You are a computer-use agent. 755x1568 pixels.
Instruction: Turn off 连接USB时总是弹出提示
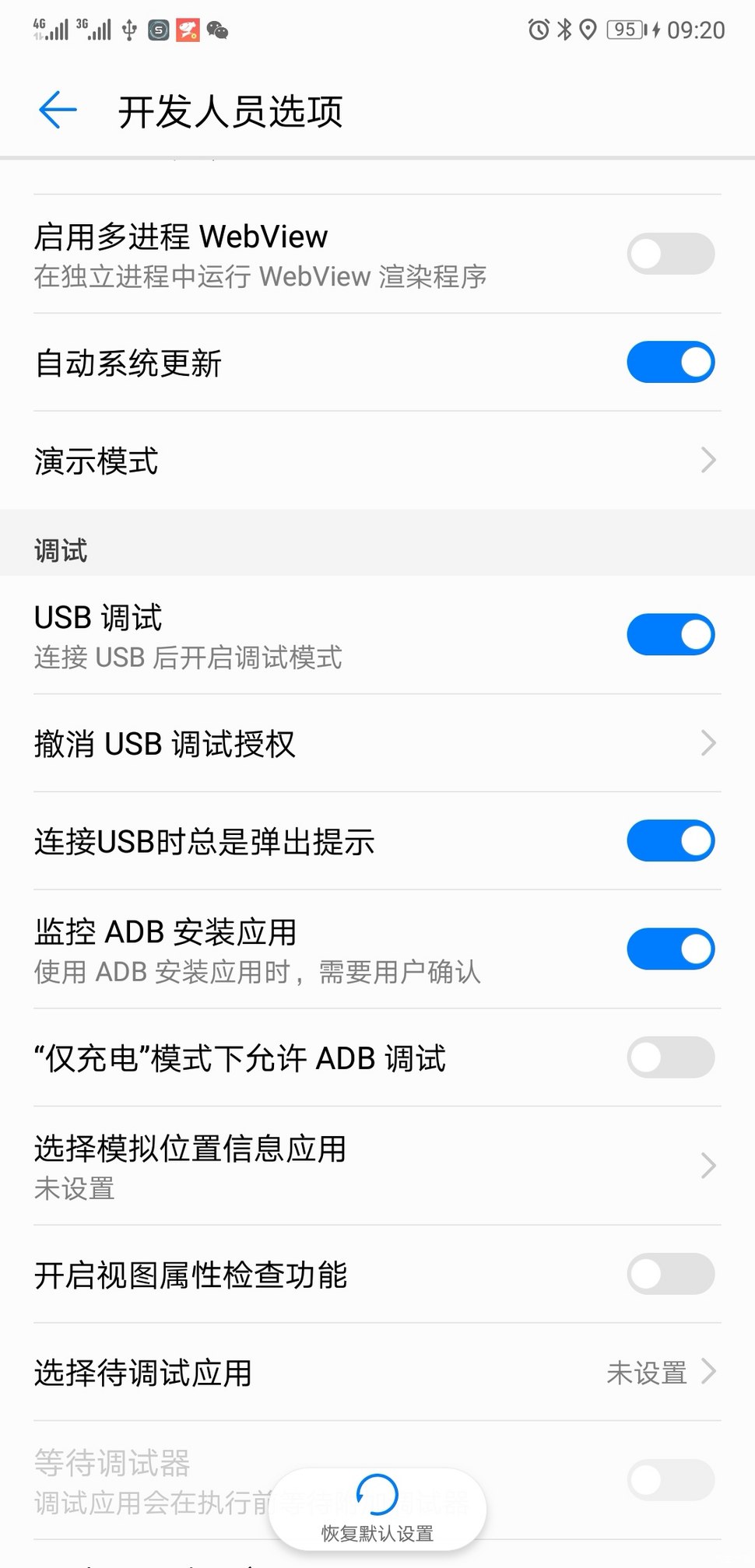pyautogui.click(x=670, y=841)
